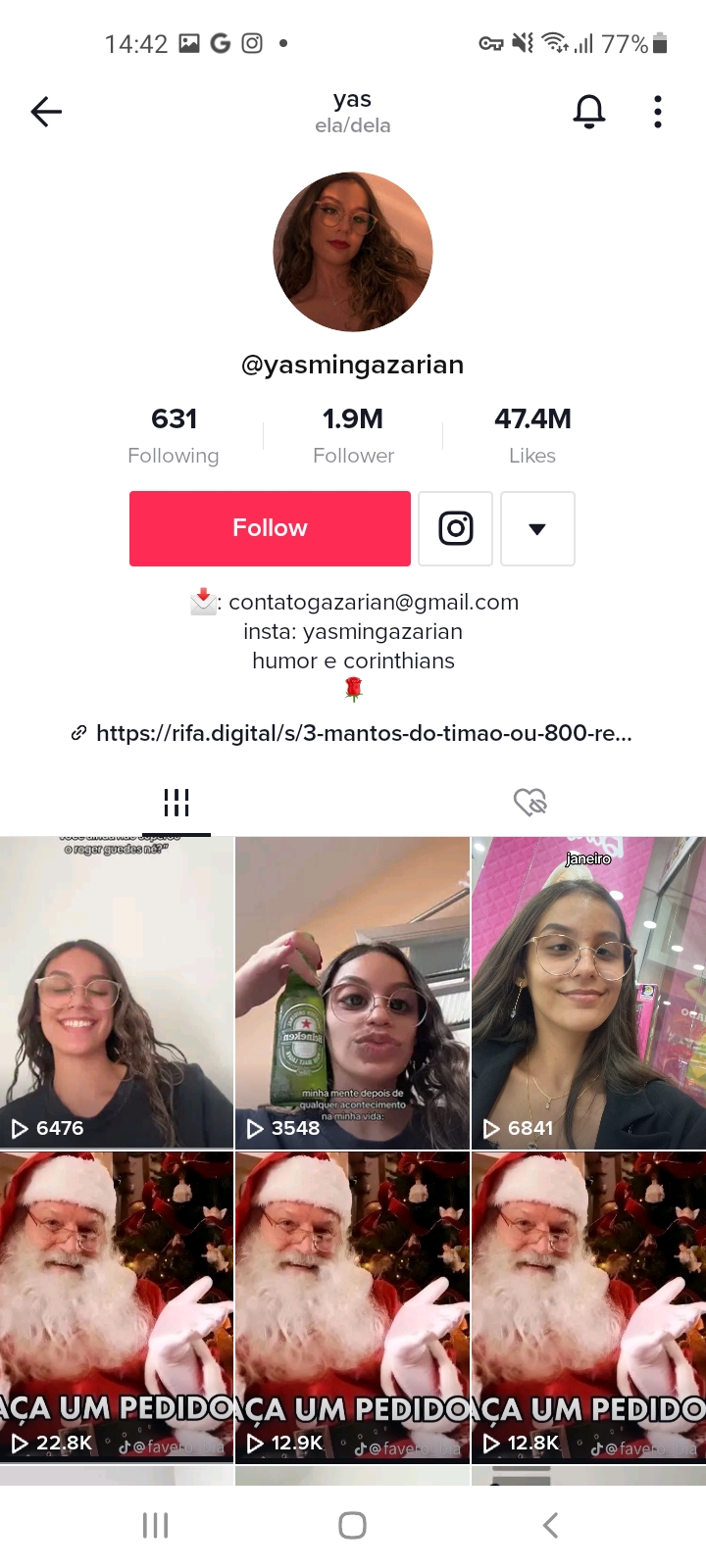Screen dimensions: 706x1568
Task: Open the notifications bell for this profile
Action: tap(588, 112)
